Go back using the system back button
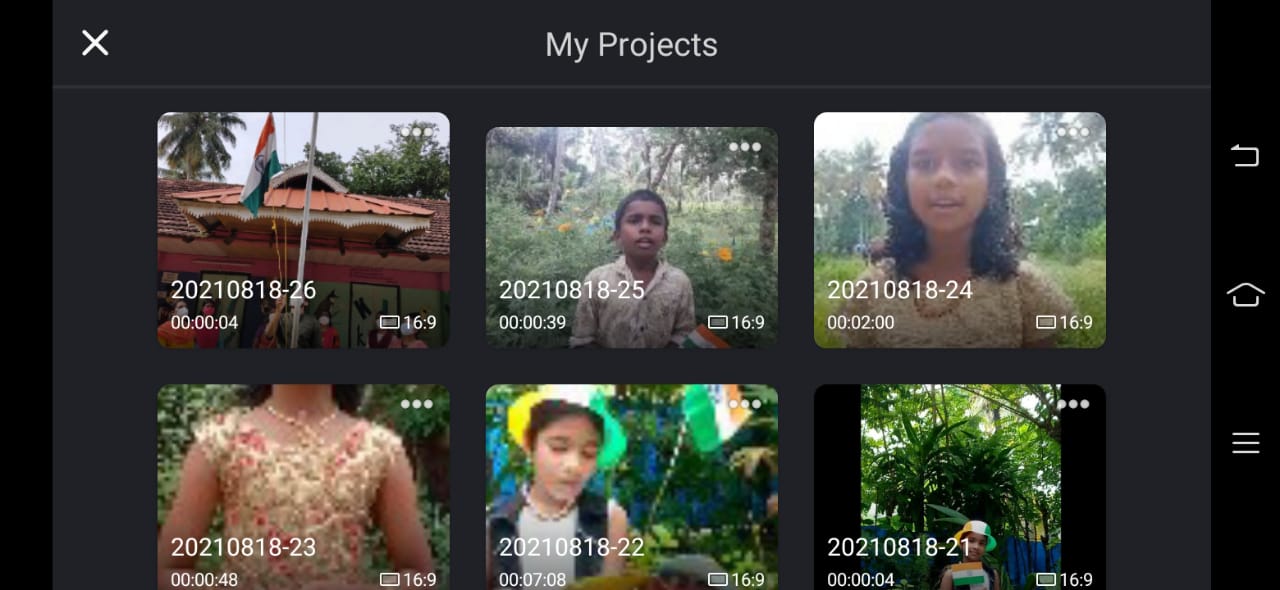 (x=1245, y=155)
